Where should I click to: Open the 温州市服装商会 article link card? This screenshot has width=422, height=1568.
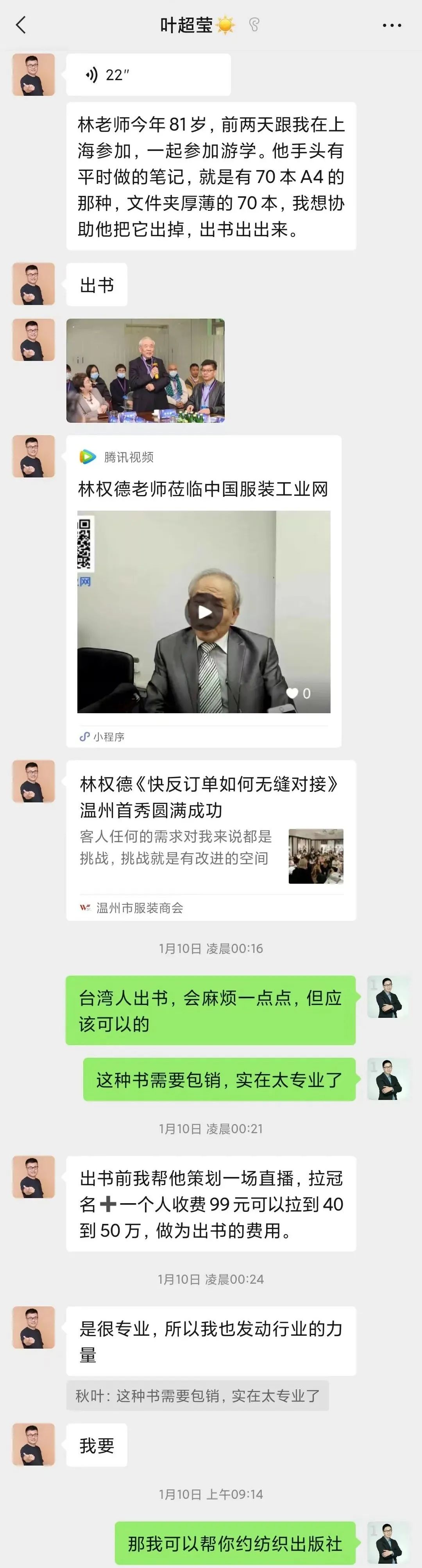tap(210, 840)
